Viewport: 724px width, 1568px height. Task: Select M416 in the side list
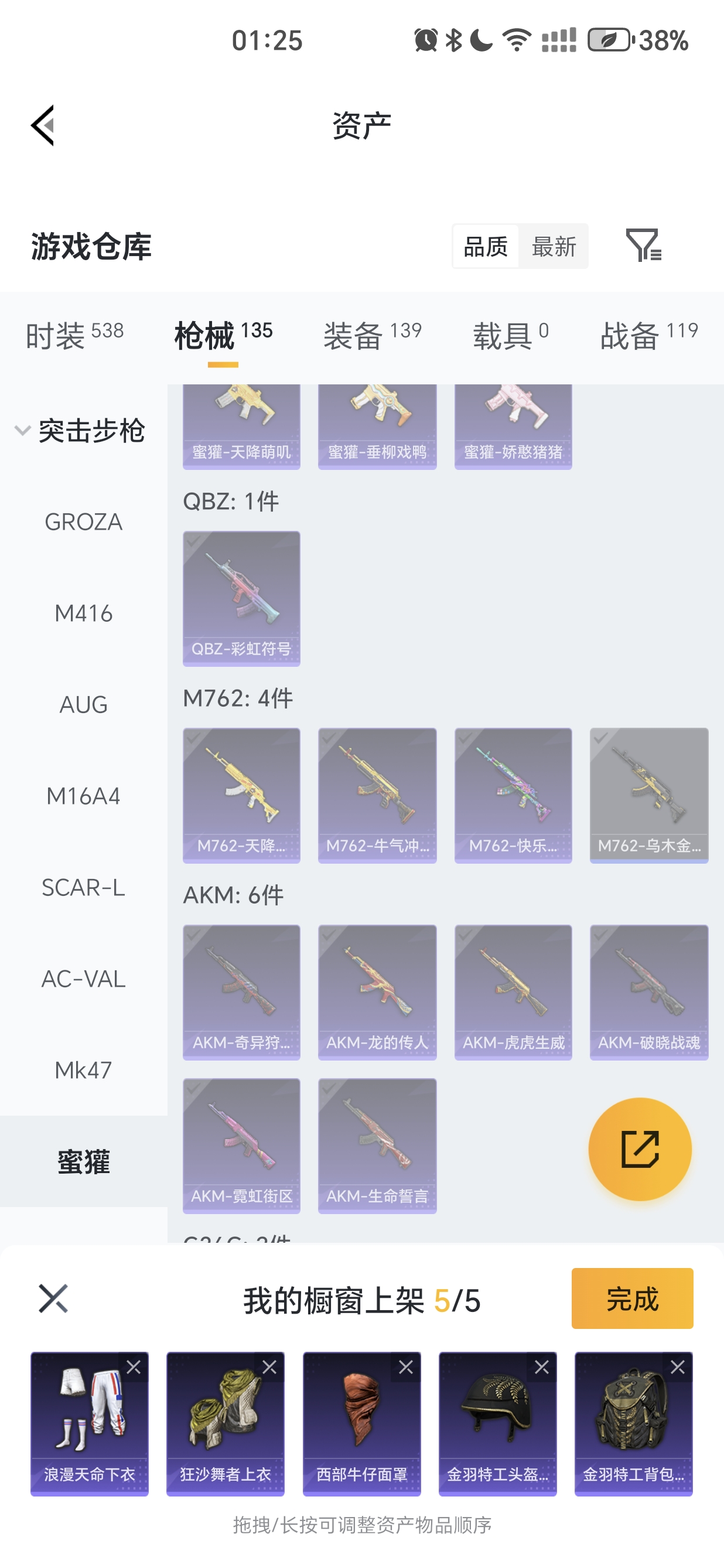(x=83, y=613)
